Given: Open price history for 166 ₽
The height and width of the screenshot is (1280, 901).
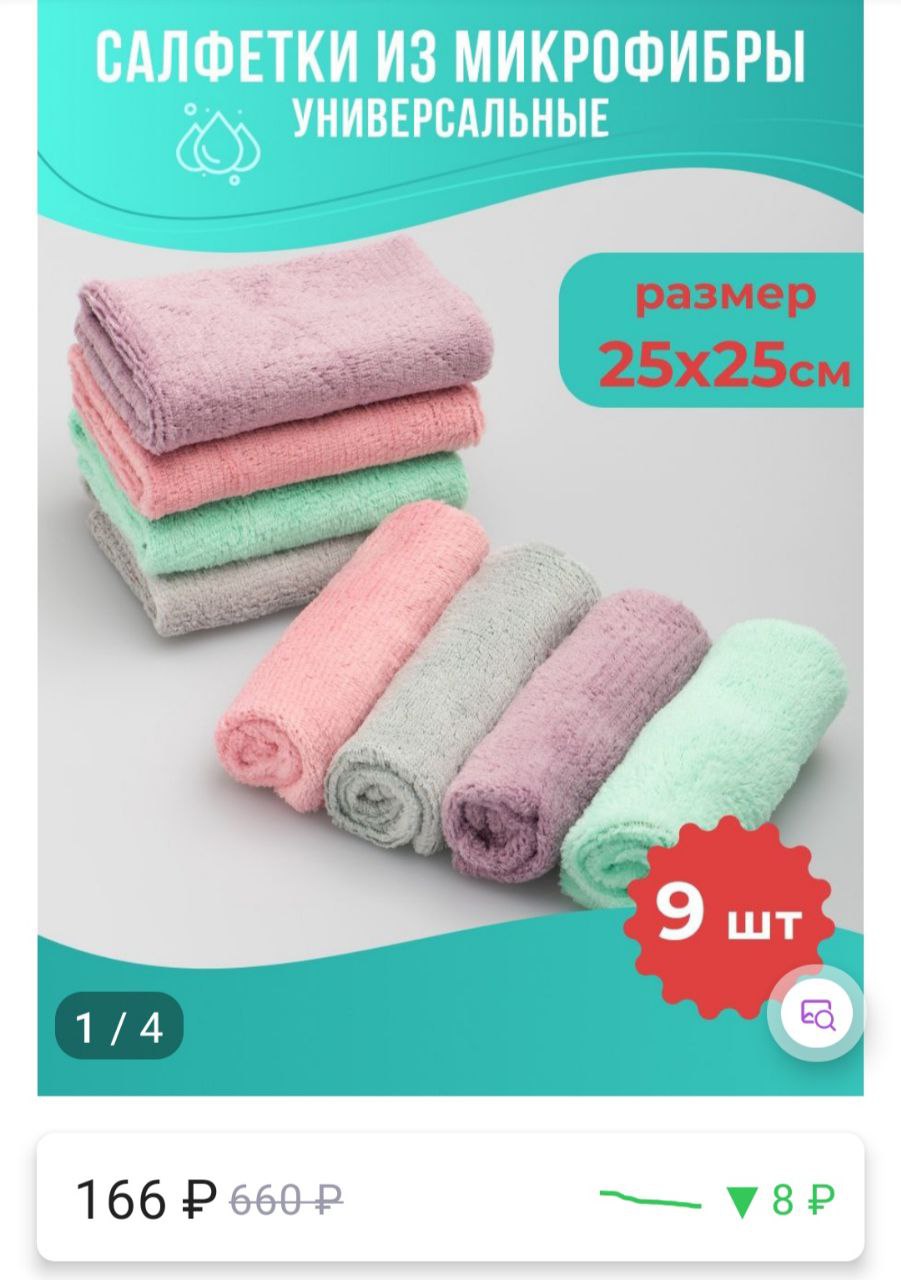Looking at the screenshot, I should tap(718, 1199).
